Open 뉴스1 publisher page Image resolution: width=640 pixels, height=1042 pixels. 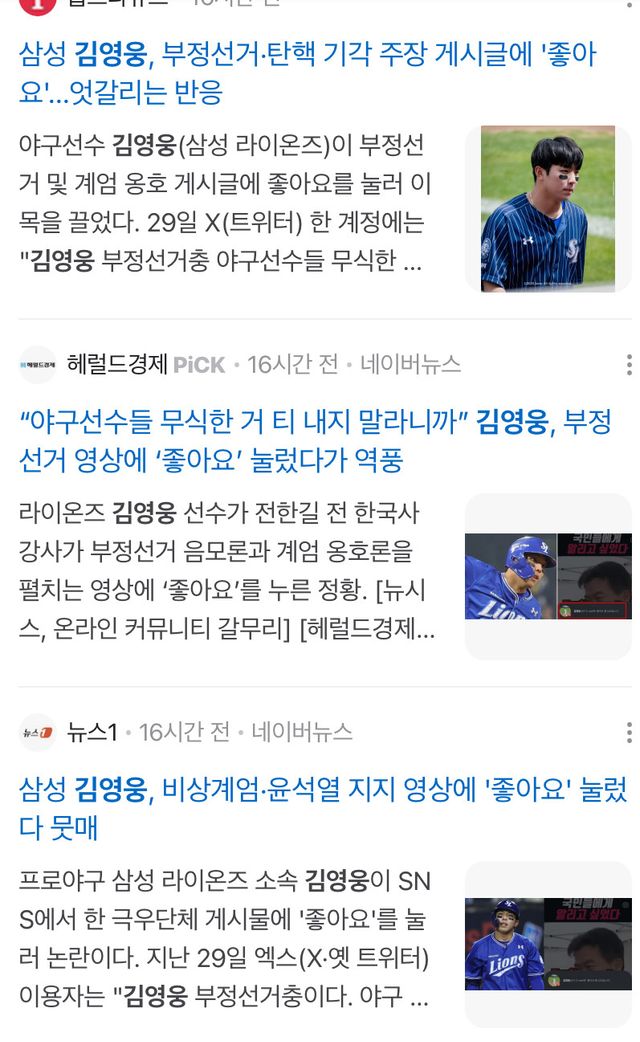[92, 732]
